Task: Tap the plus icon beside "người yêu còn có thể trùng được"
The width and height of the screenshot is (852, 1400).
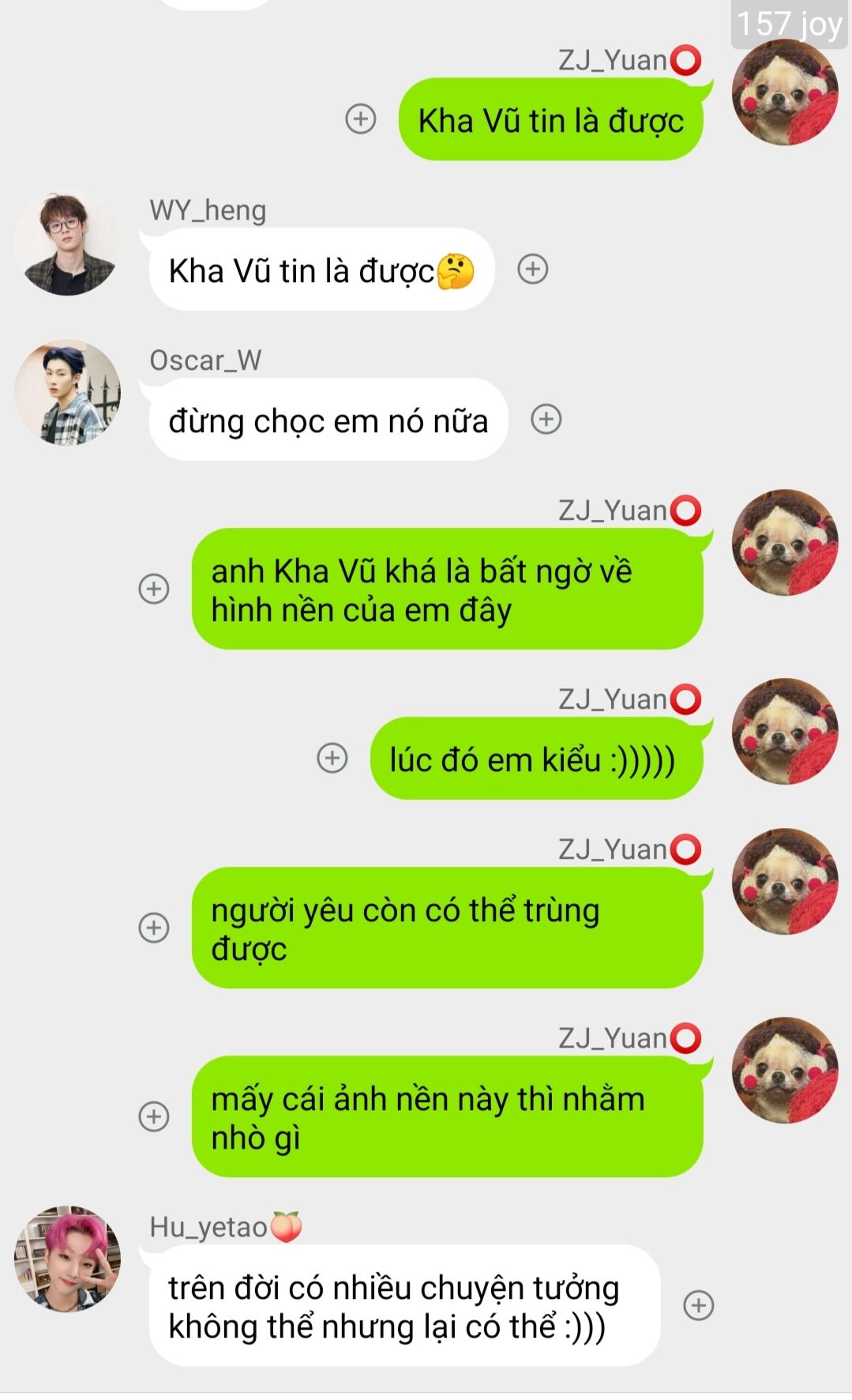Action: (x=154, y=928)
